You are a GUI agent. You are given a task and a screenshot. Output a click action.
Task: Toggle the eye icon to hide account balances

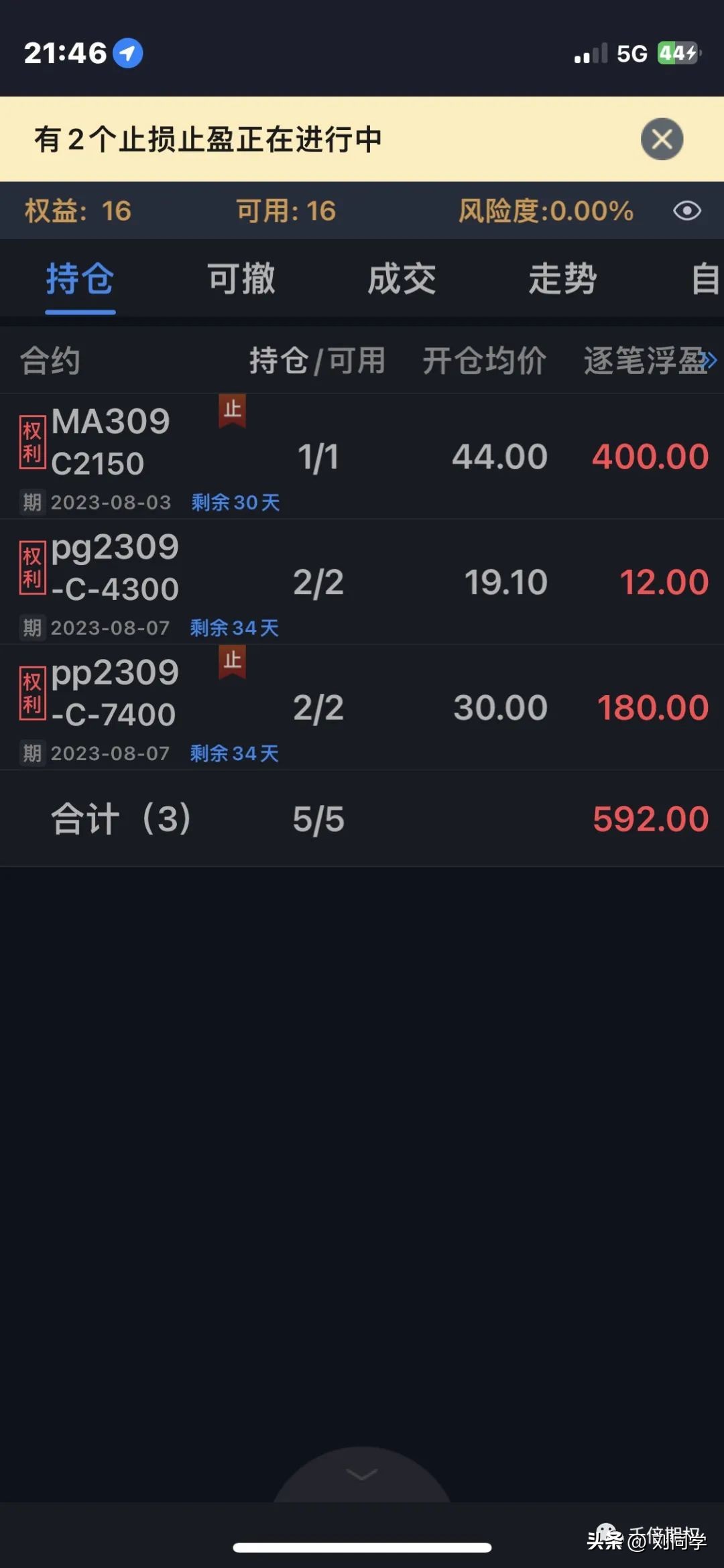pyautogui.click(x=688, y=210)
